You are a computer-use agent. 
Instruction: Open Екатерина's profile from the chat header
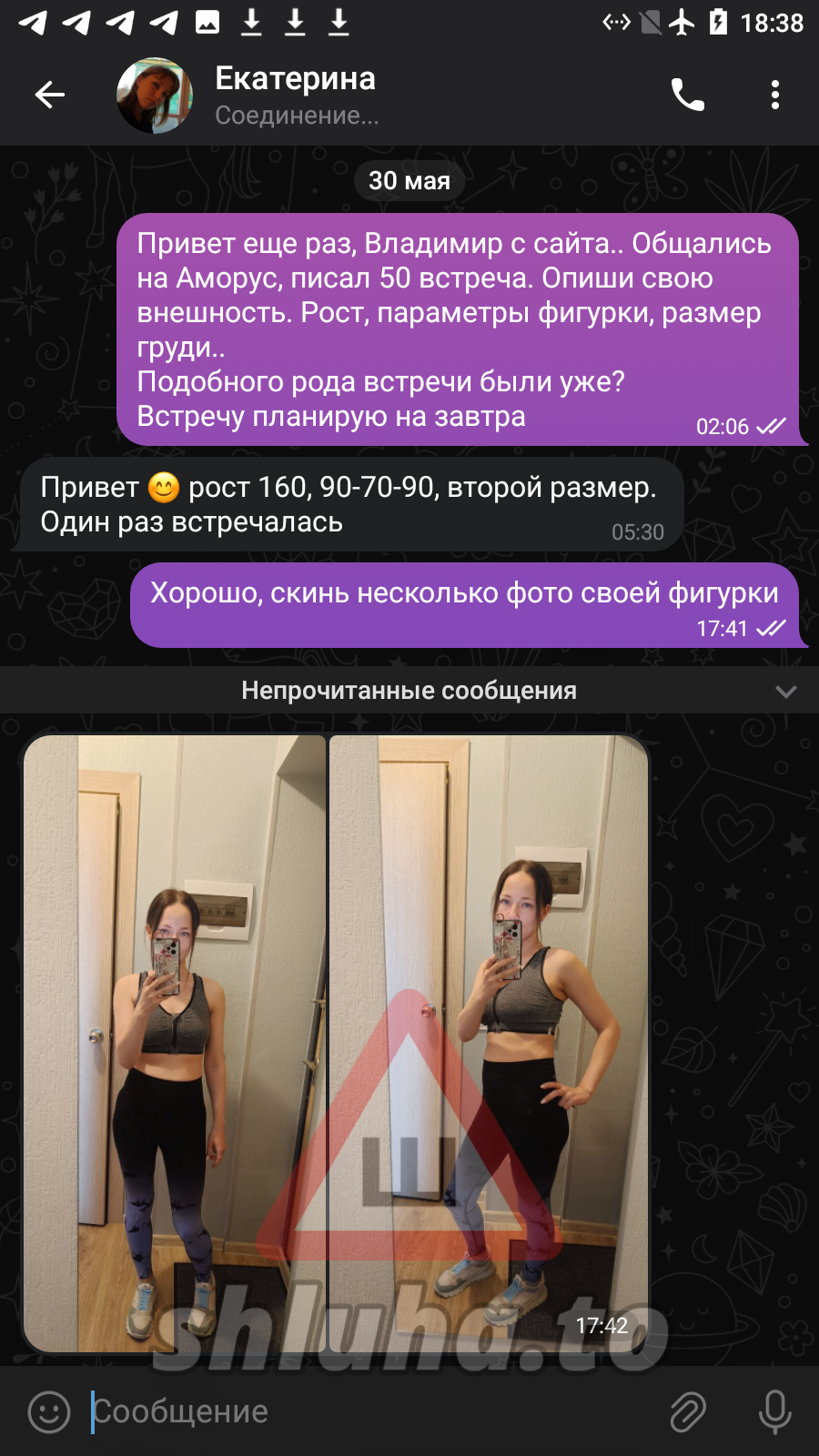coord(296,95)
